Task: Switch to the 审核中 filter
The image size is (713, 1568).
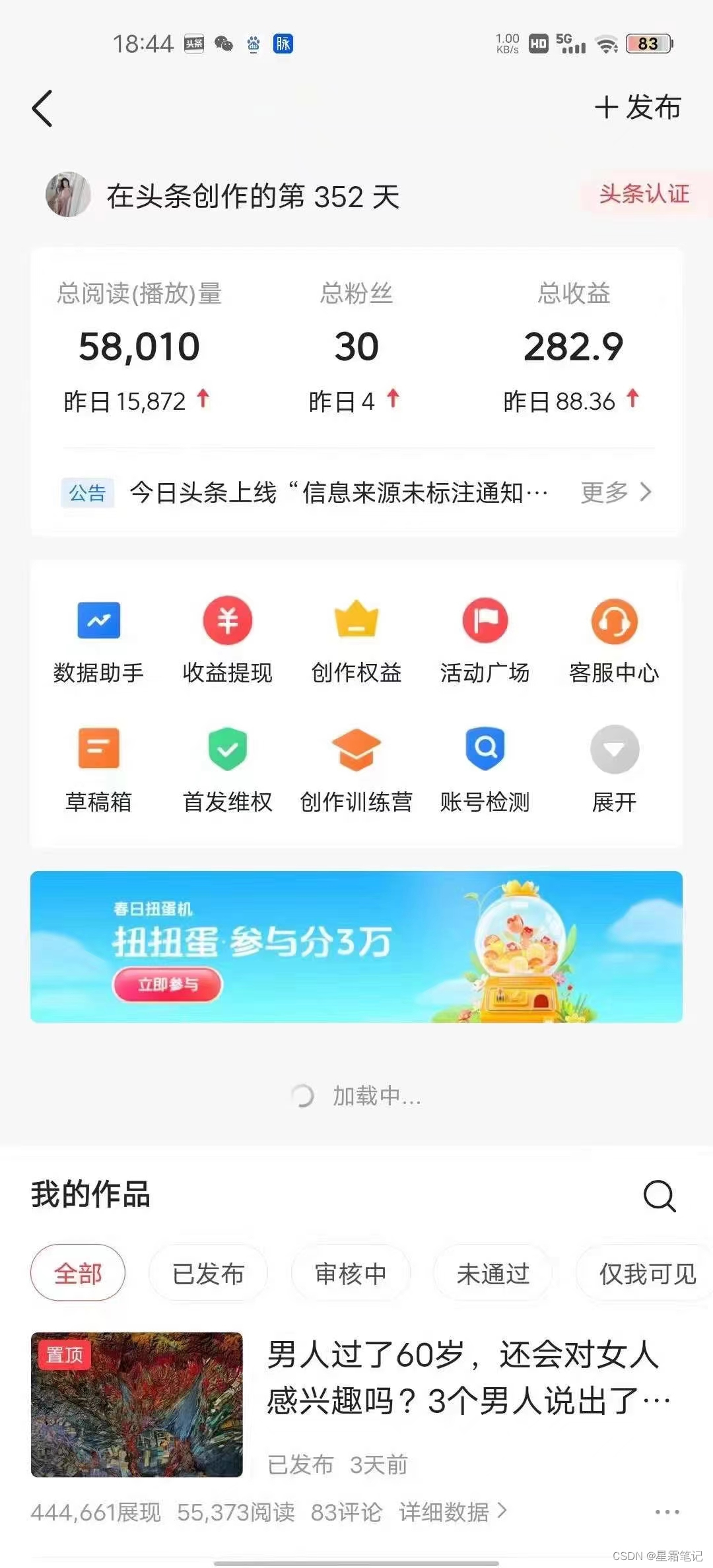Action: click(x=351, y=1273)
